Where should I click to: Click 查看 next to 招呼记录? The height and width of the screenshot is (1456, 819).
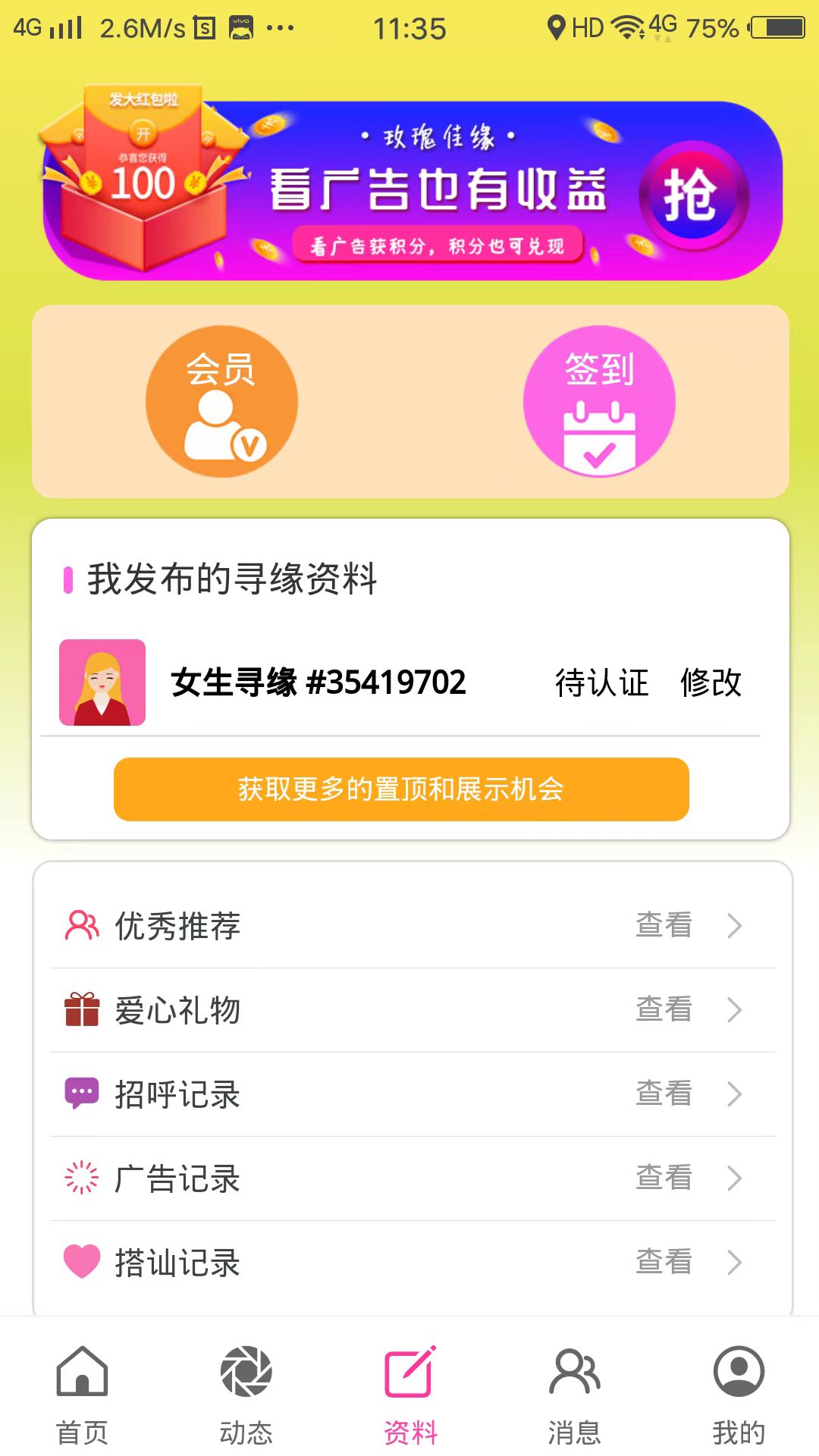coord(664,1094)
